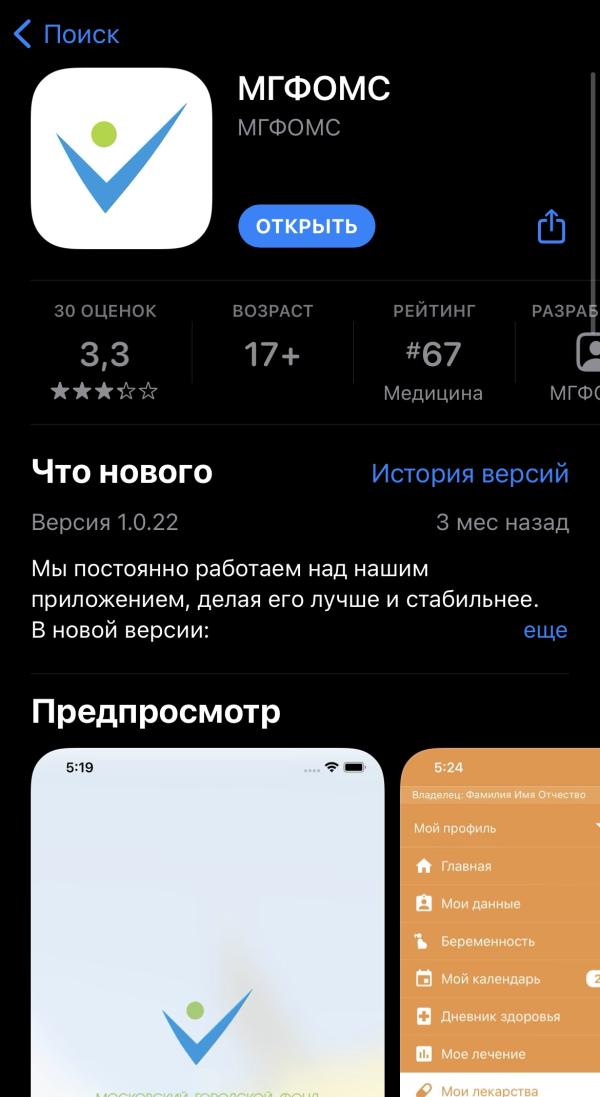Open the 30 оценок rating section
Image resolution: width=600 pixels, height=1097 pixels.
click(105, 352)
